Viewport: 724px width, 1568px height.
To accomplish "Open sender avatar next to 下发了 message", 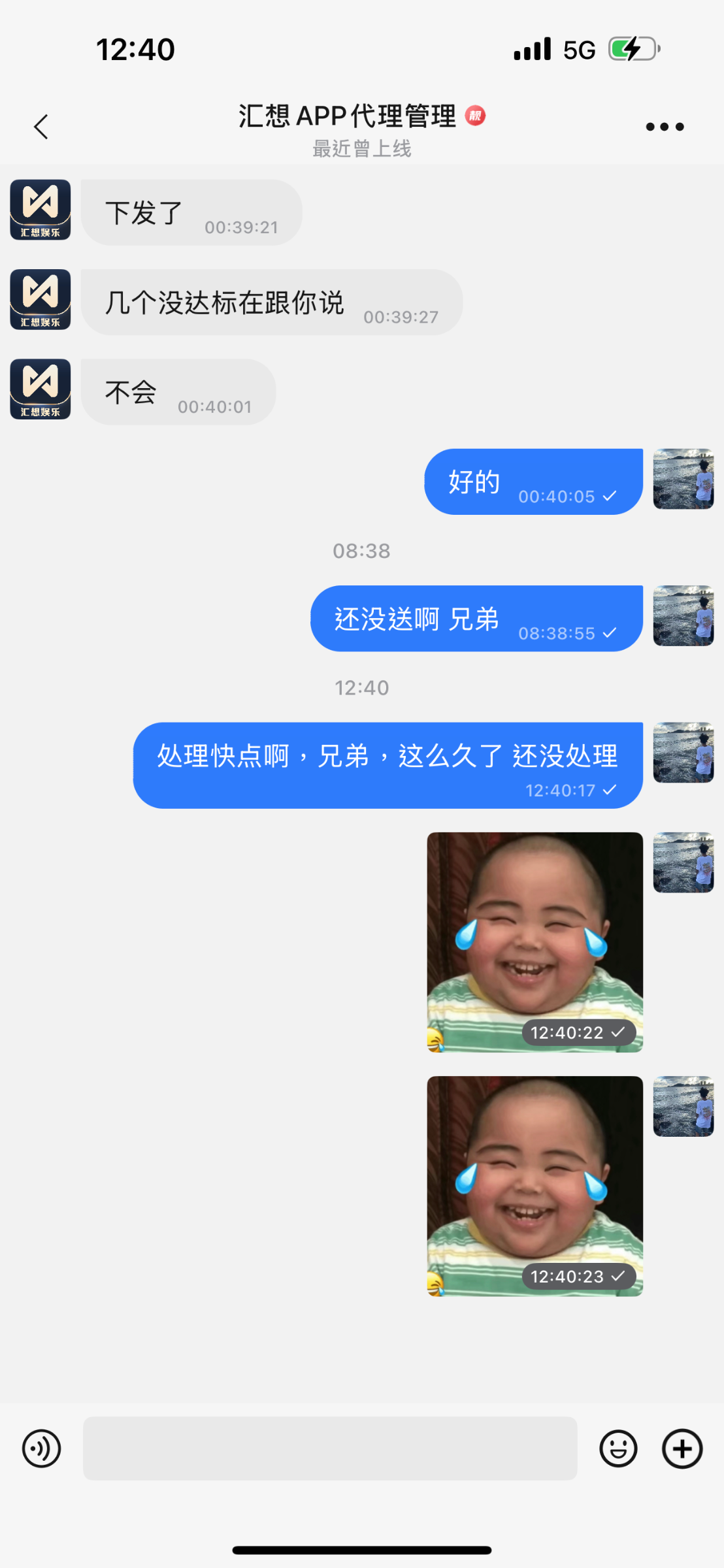I will [x=41, y=210].
